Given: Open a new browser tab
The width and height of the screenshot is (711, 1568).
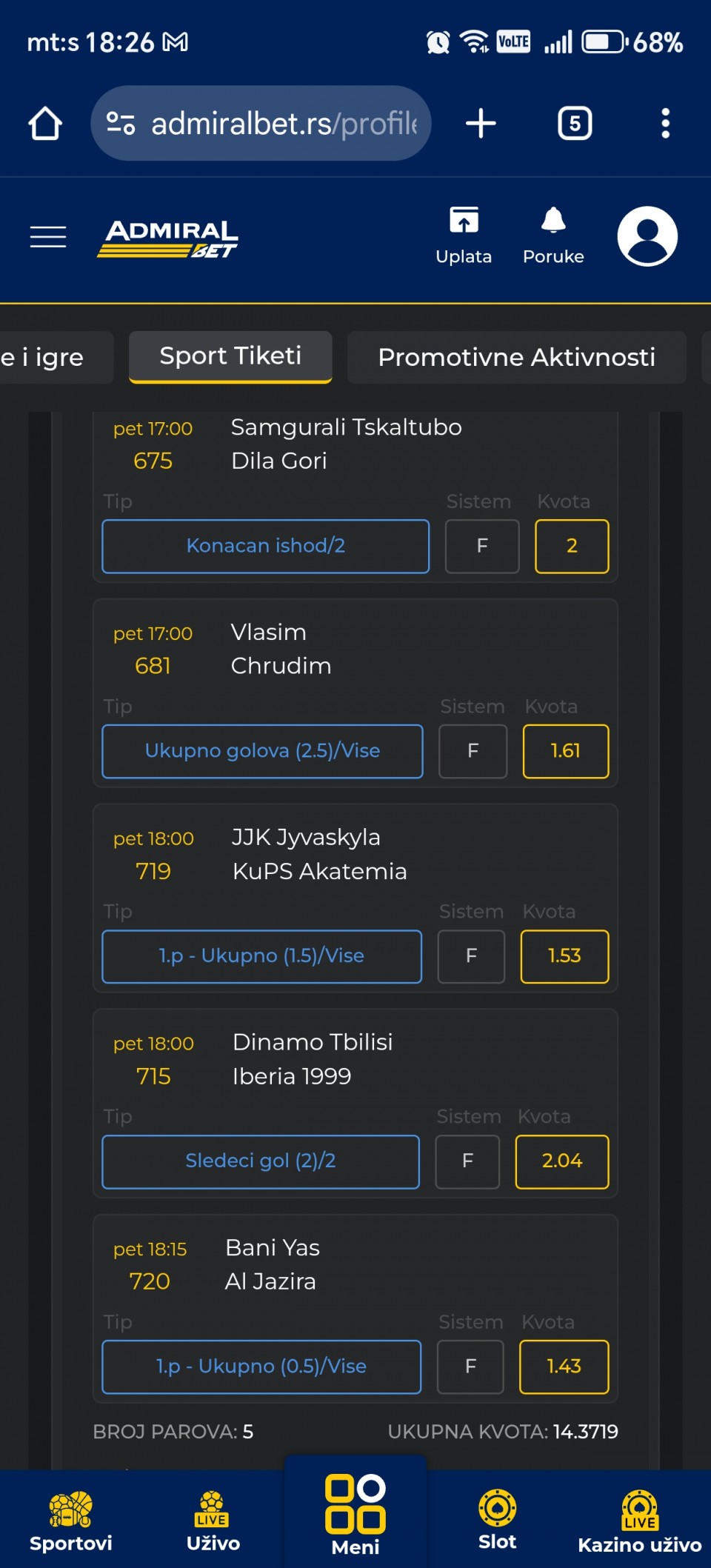Looking at the screenshot, I should pyautogui.click(x=481, y=123).
